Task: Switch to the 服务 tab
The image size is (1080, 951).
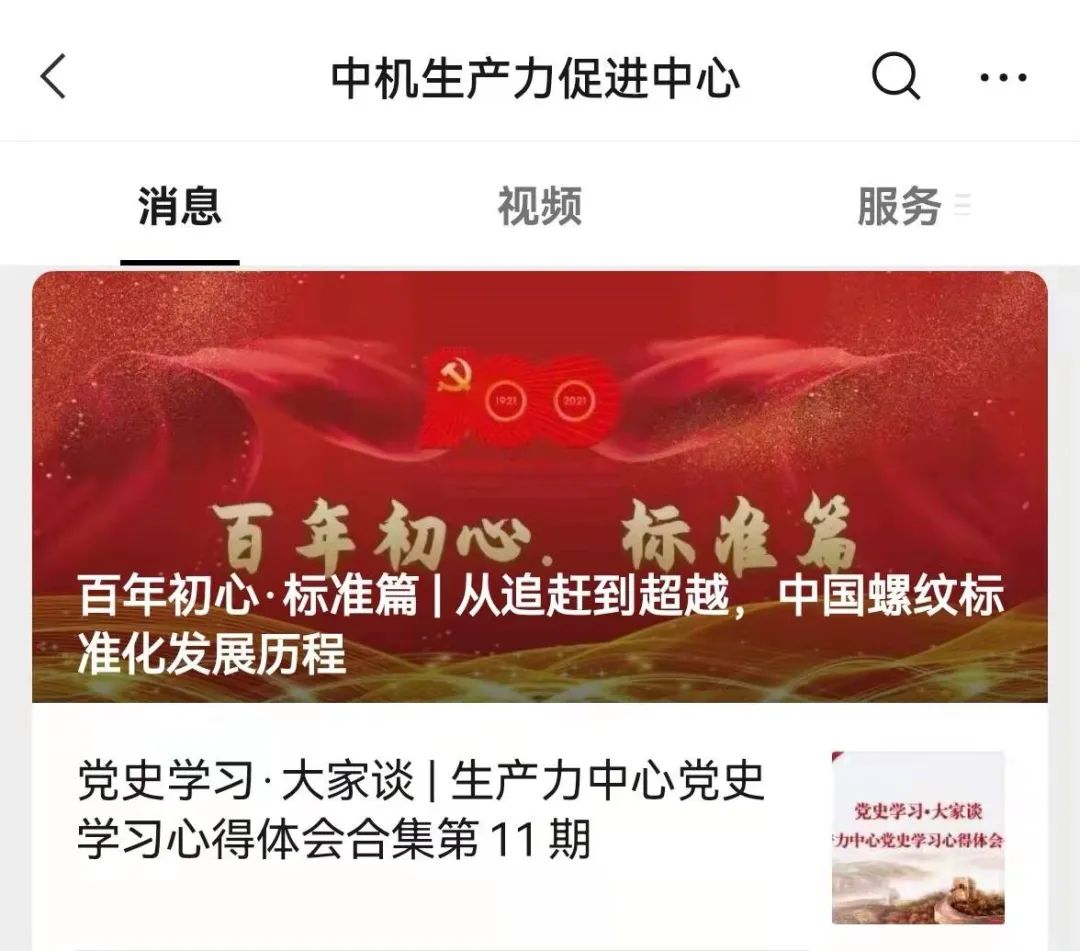Action: pos(900,207)
